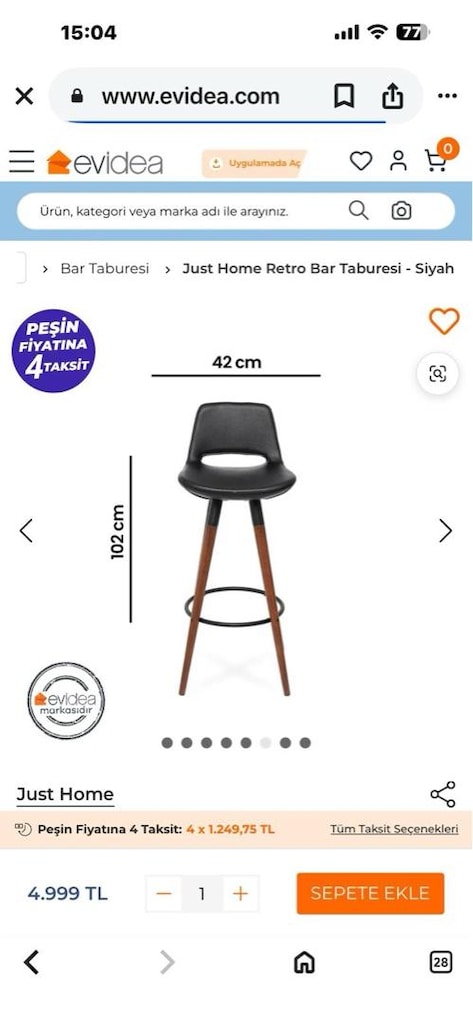Open the shopping cart

(438, 159)
